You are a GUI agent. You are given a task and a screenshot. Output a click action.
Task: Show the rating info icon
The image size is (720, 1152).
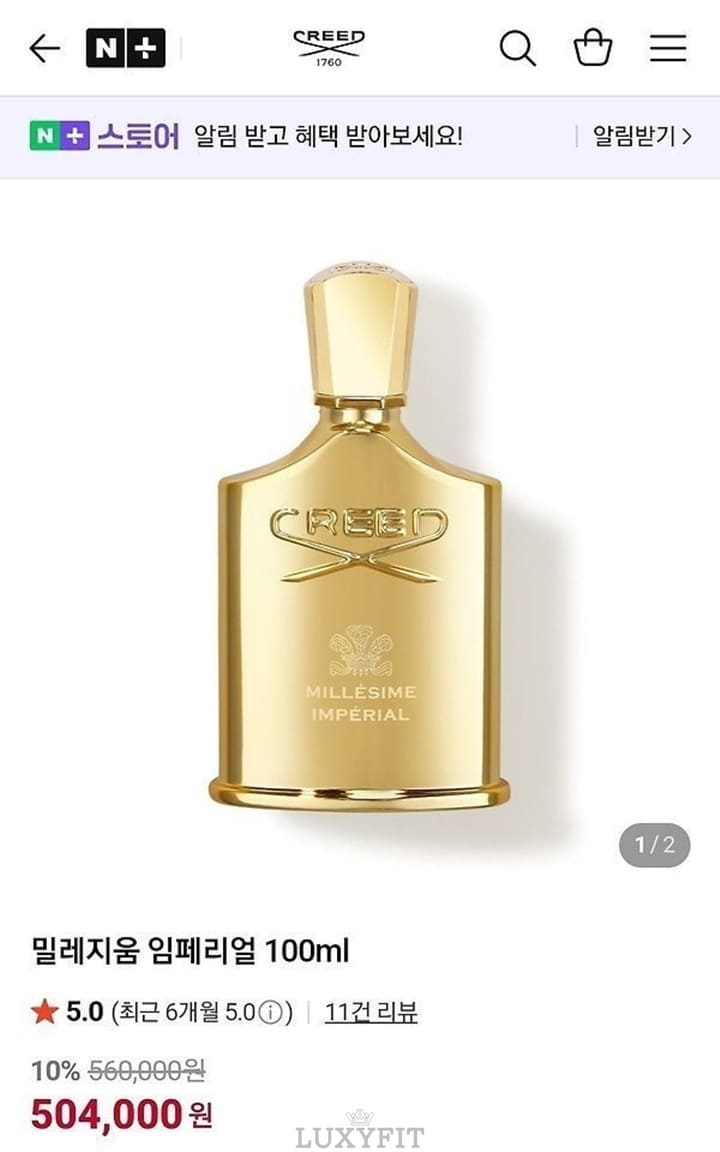[270, 1013]
